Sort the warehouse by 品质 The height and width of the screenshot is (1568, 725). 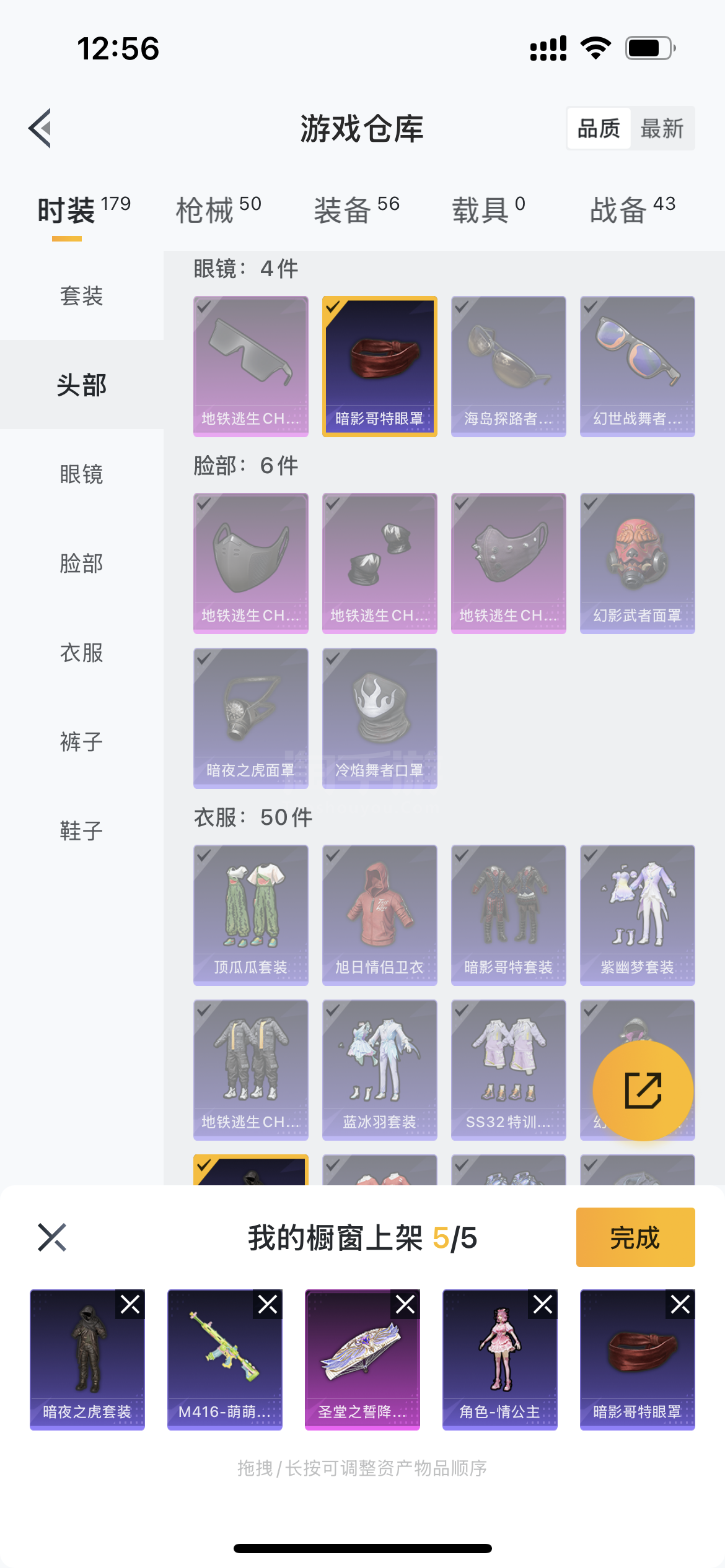tap(599, 129)
